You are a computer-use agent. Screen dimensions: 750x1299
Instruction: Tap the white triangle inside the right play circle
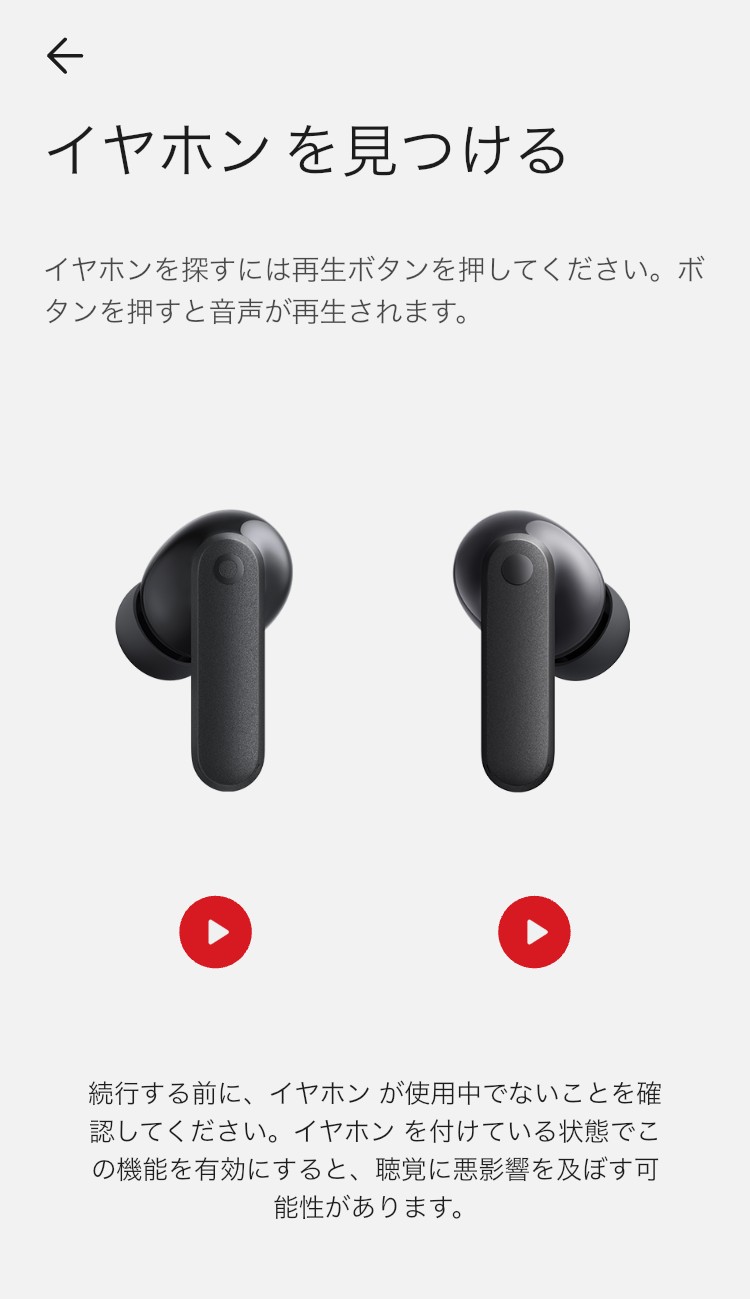click(x=536, y=932)
